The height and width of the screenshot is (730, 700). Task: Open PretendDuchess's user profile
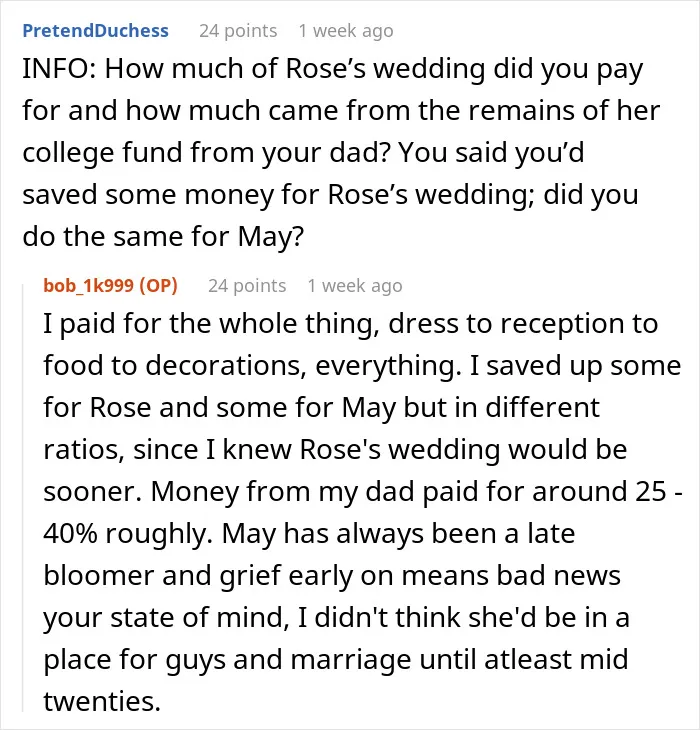tap(95, 31)
